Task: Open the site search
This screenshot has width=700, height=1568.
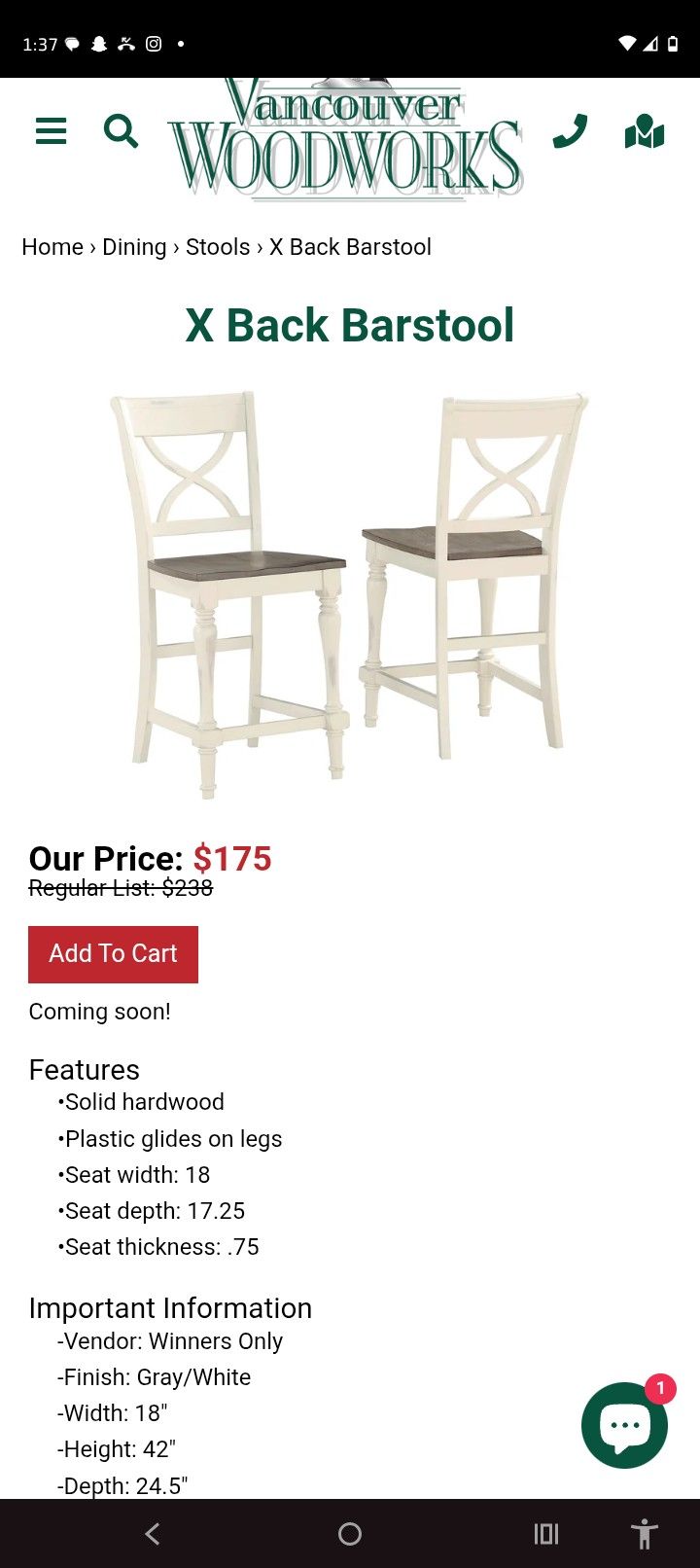Action: [121, 130]
